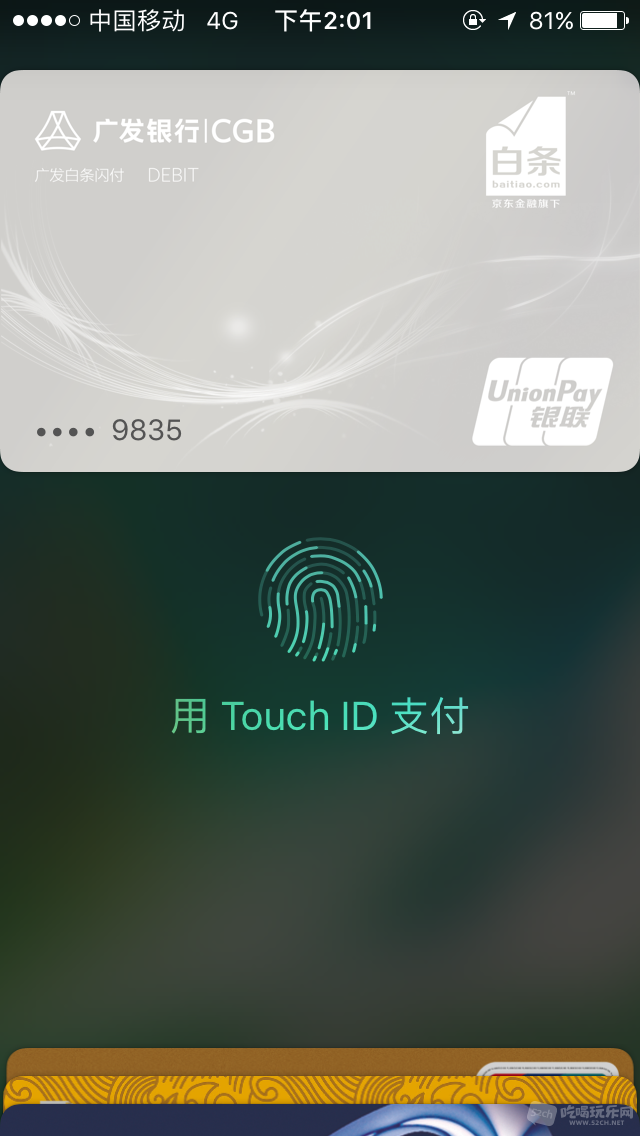Open the stacked cards at the bottom
Screen dimensions: 640x1136
(320, 1095)
